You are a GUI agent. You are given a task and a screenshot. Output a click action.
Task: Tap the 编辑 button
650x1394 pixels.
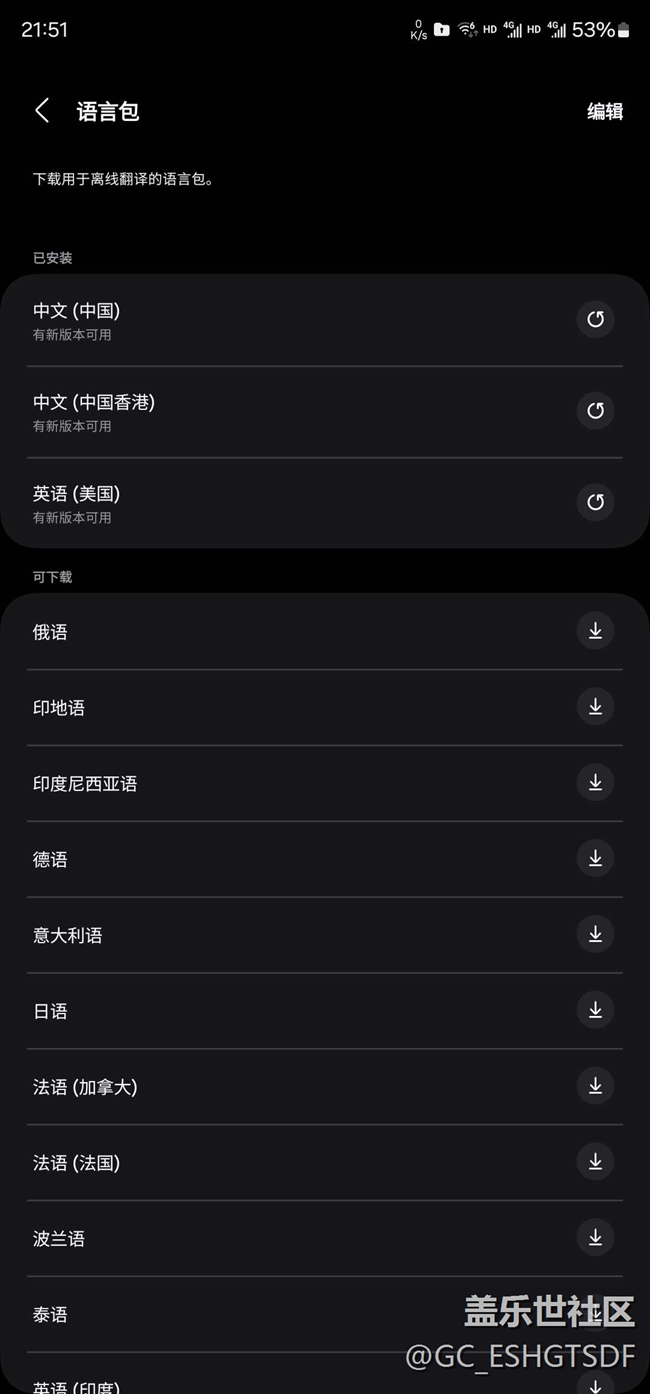pyautogui.click(x=604, y=112)
